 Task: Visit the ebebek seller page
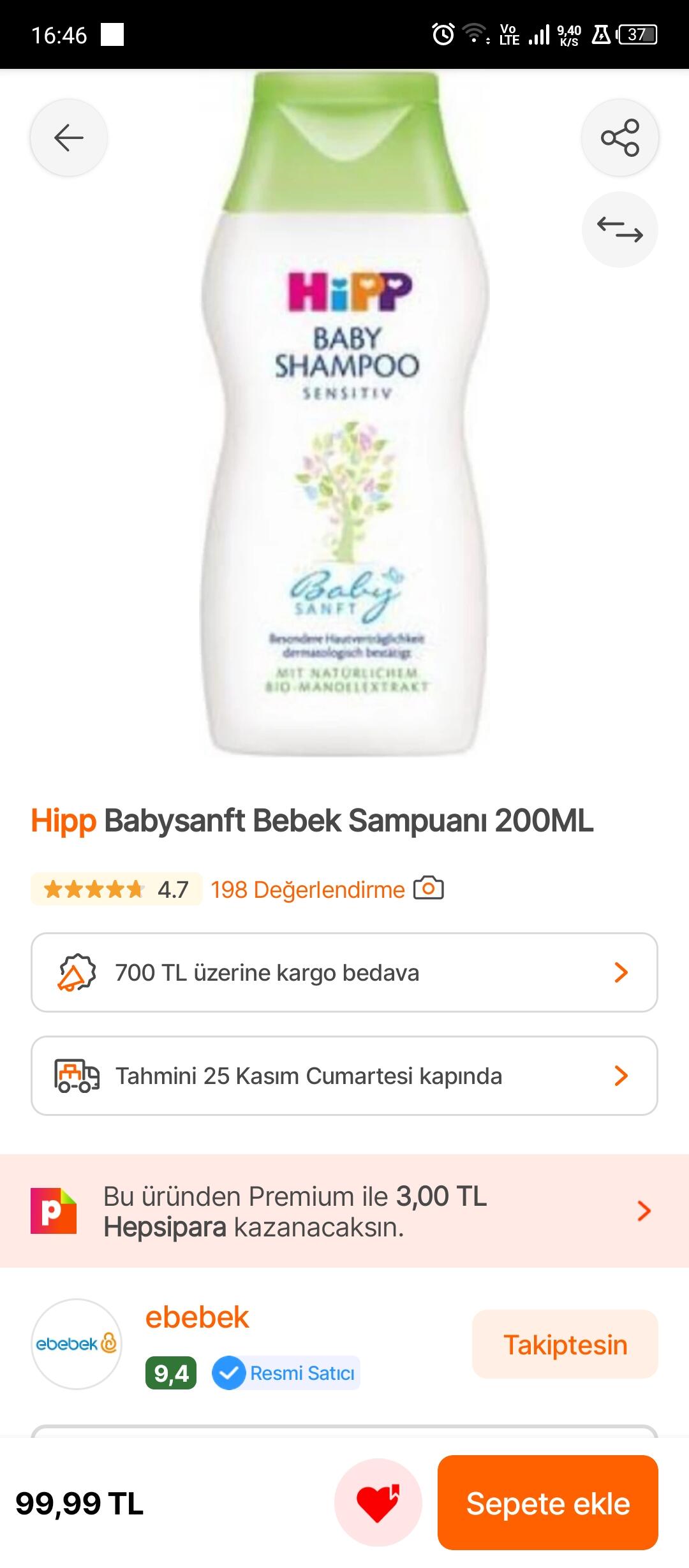click(x=196, y=1317)
